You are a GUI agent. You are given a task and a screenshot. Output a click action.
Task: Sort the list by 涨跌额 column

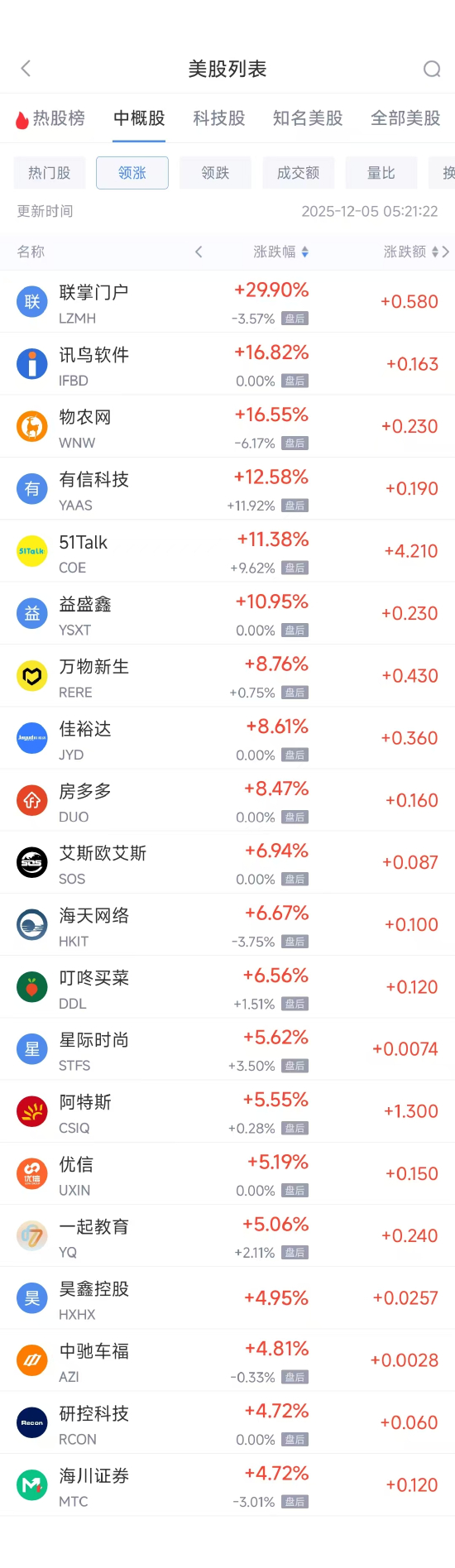(x=411, y=252)
